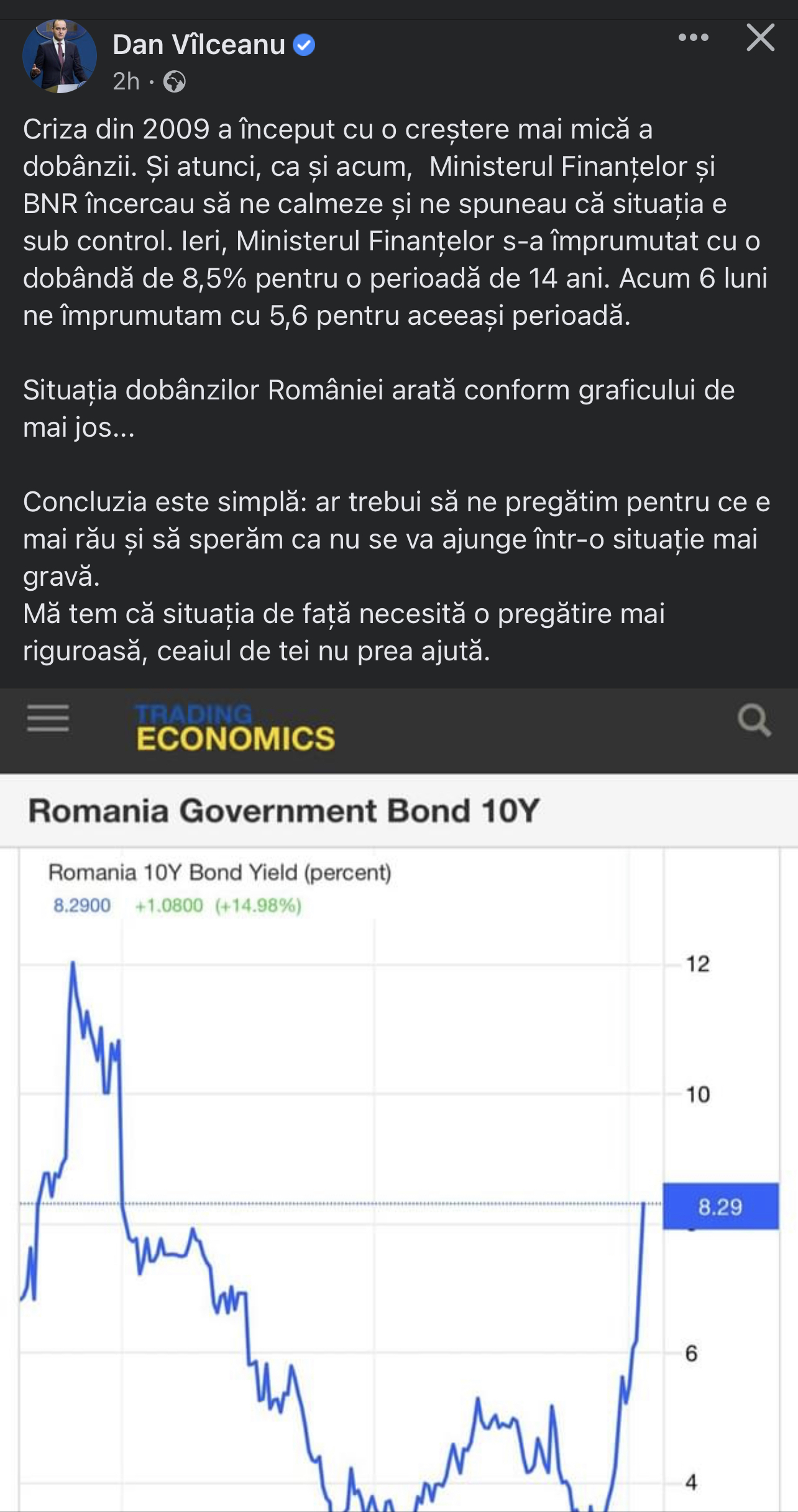Open the attached Trading Economics chart image
Image resolution: width=798 pixels, height=1512 pixels.
(x=399, y=1100)
